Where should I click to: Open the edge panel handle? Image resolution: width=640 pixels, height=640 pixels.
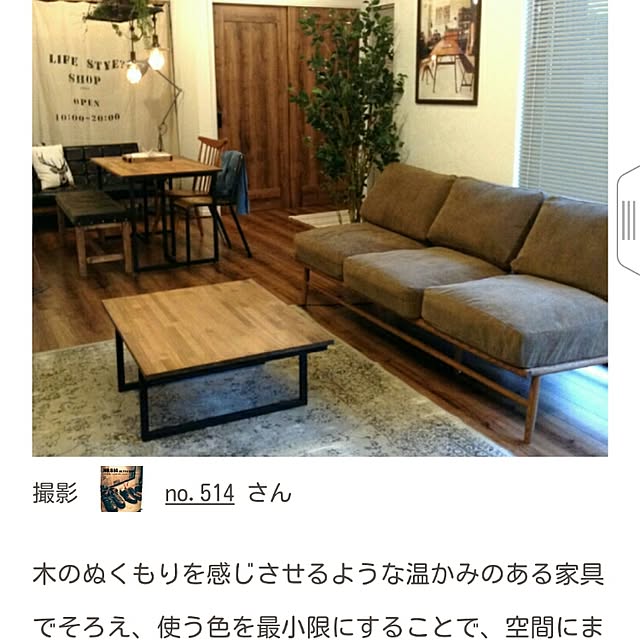pyautogui.click(x=629, y=221)
